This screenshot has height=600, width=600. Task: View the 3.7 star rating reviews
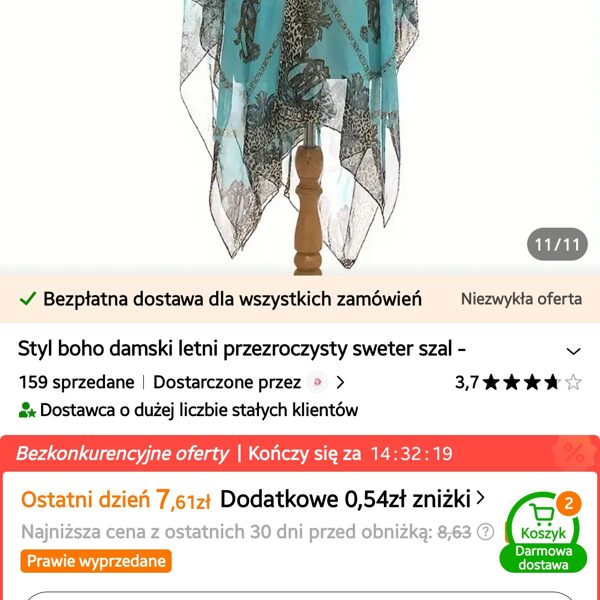coord(518,382)
